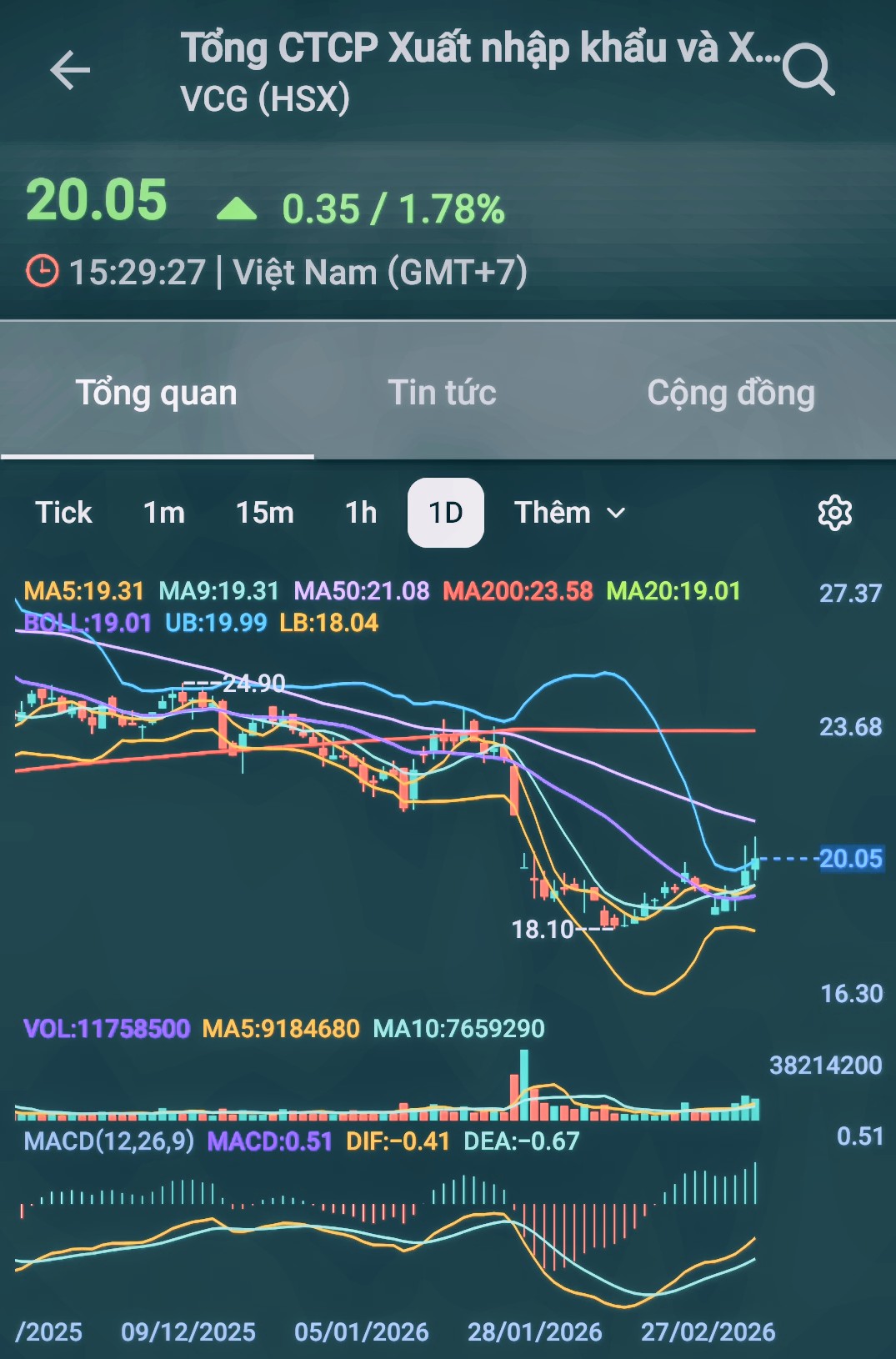Select the 1D chart interval
This screenshot has width=896, height=1359.
446,513
